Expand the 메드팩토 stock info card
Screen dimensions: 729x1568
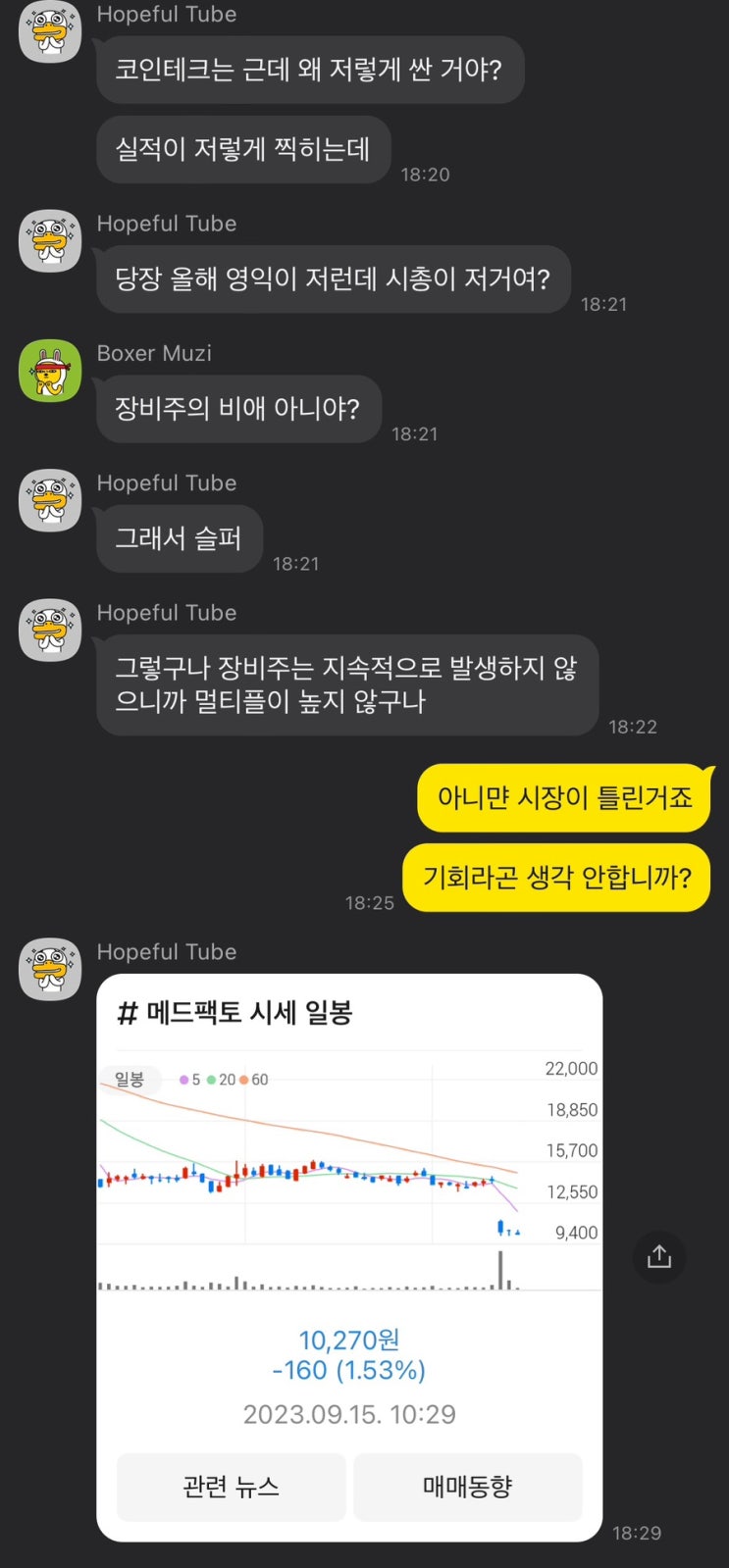click(349, 1015)
